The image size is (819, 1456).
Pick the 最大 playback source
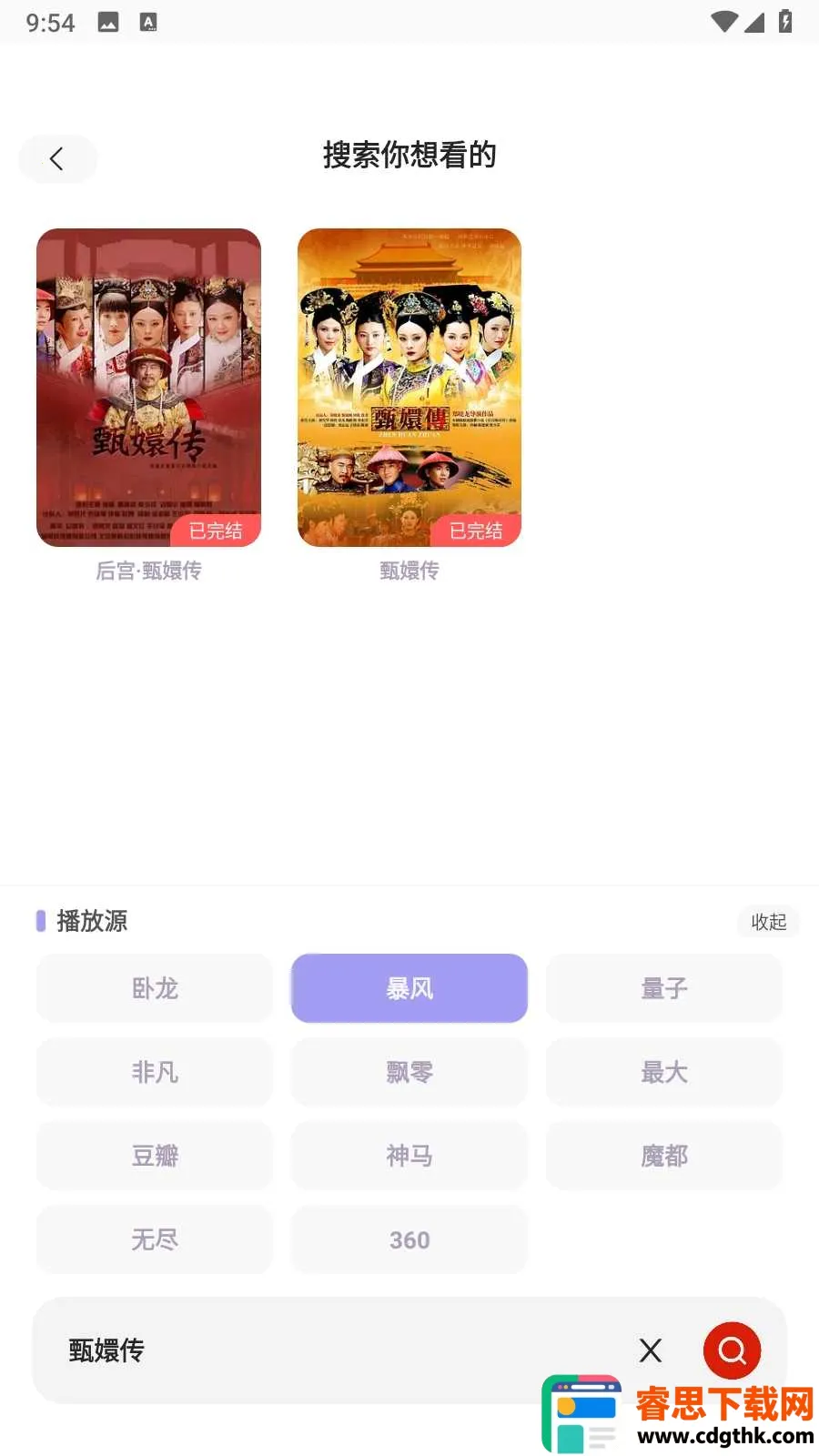pyautogui.click(x=664, y=1072)
